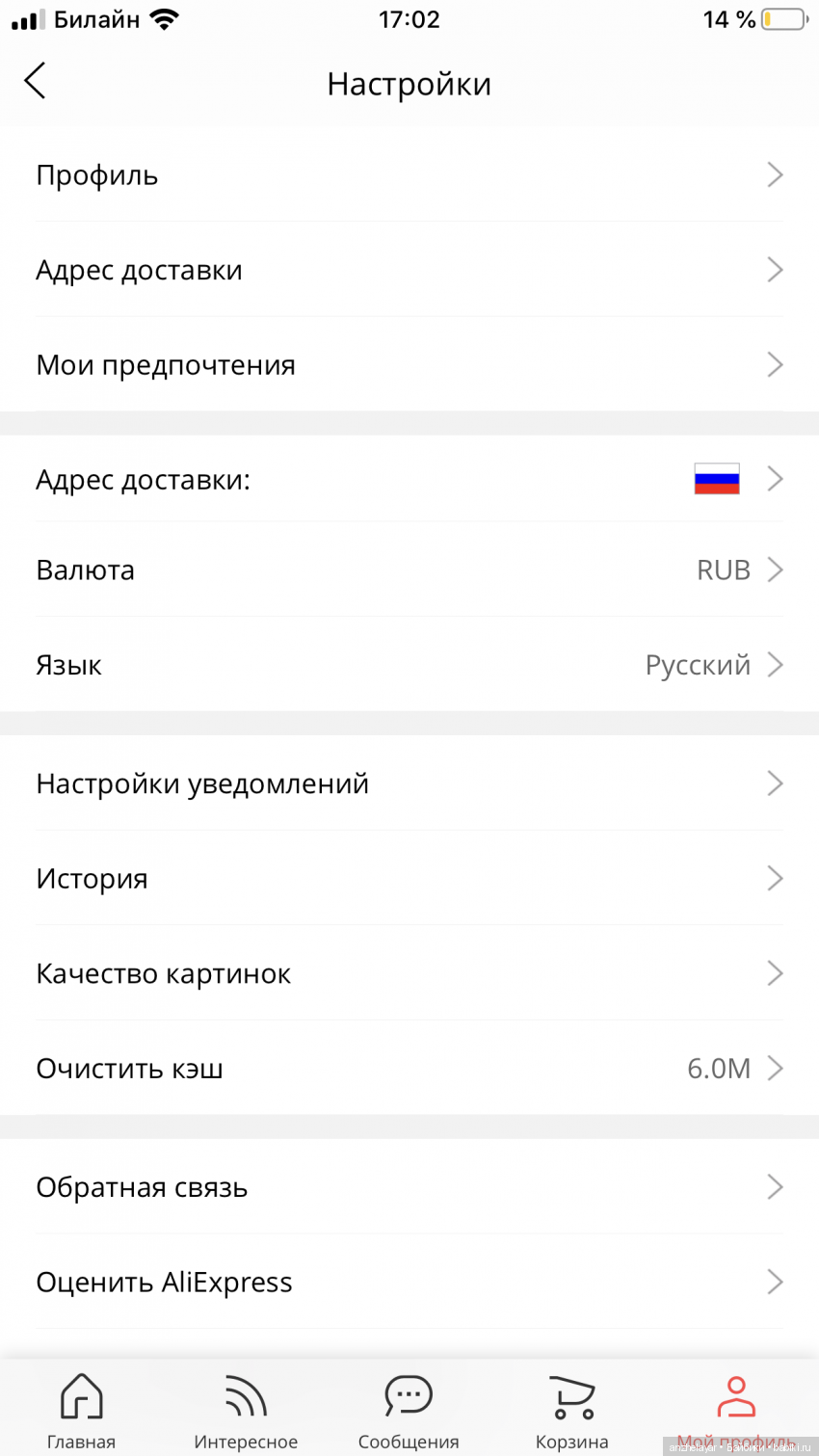
Task: Change the Валюта currency from RUB
Action: pos(409,570)
